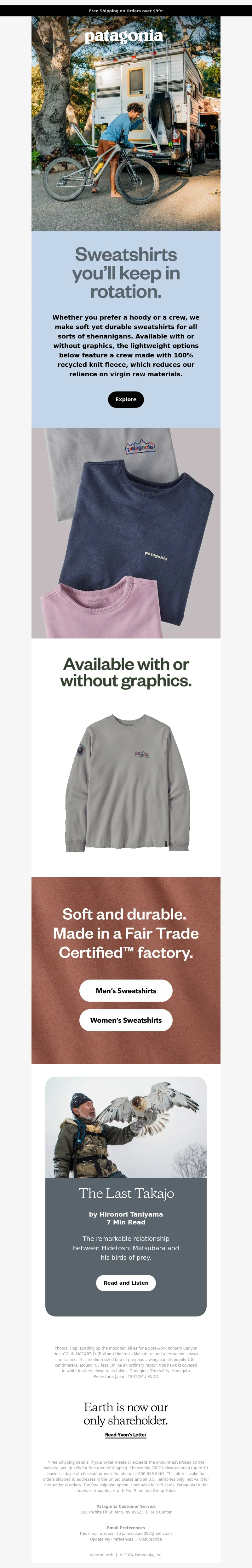Screen dimensions: 252x1568
Task: Tap Read and Listen button
Action: click(126, 1282)
